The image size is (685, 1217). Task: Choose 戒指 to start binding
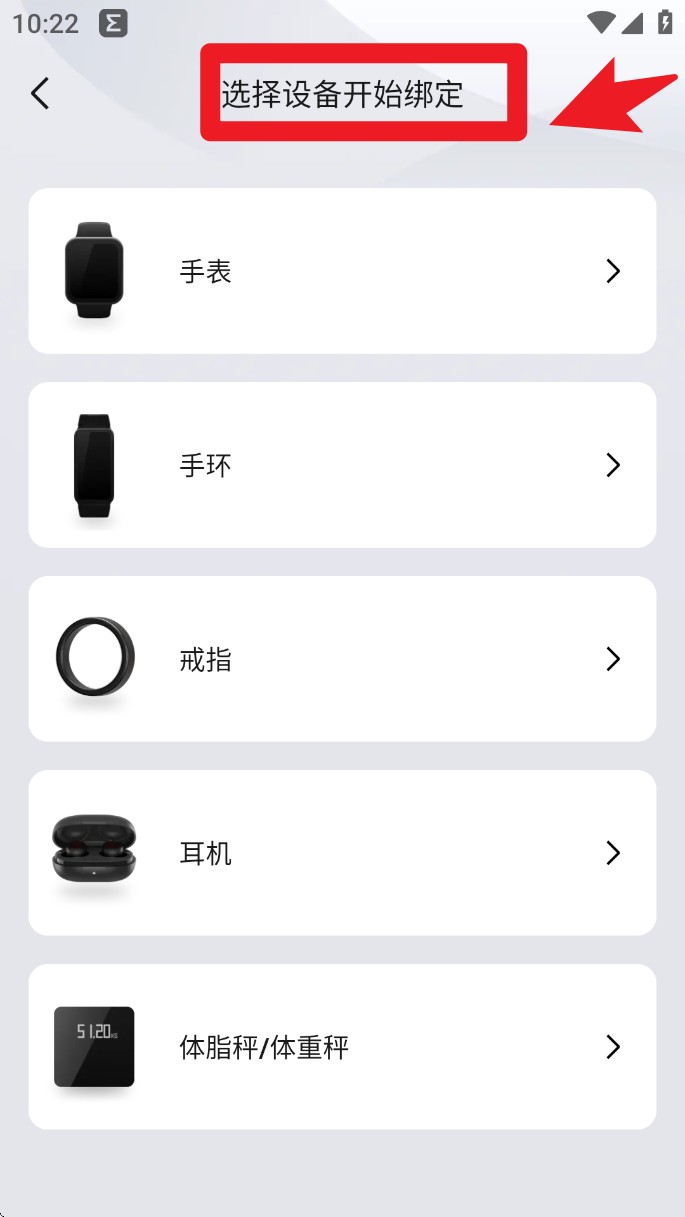(x=342, y=659)
